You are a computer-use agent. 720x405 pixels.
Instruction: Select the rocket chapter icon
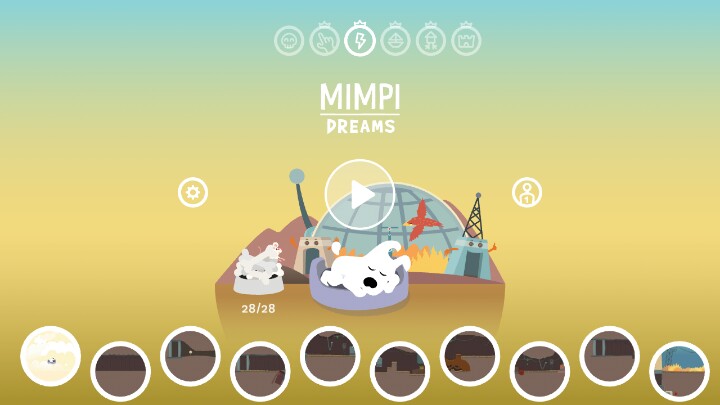click(431, 40)
